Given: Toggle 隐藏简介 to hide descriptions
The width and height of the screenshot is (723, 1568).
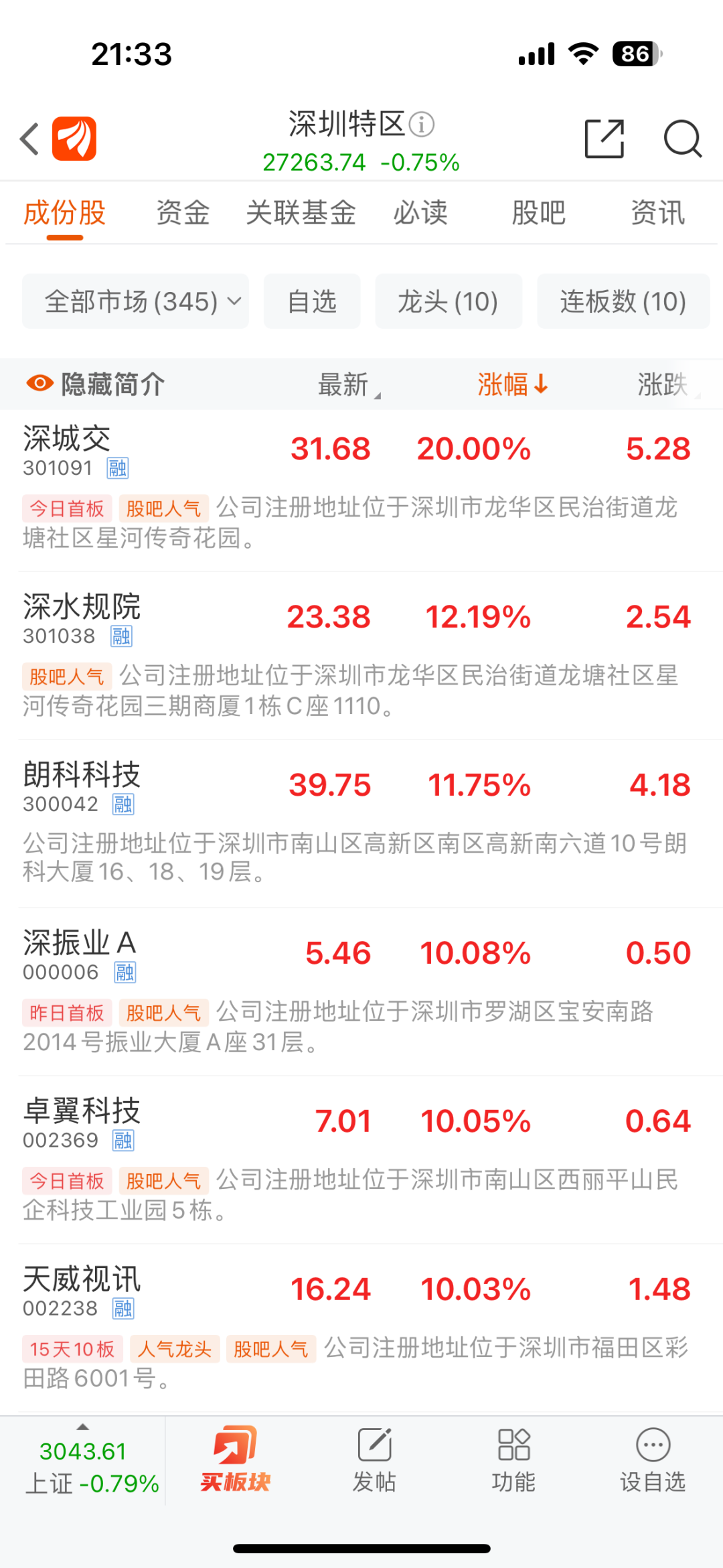Looking at the screenshot, I should [96, 384].
